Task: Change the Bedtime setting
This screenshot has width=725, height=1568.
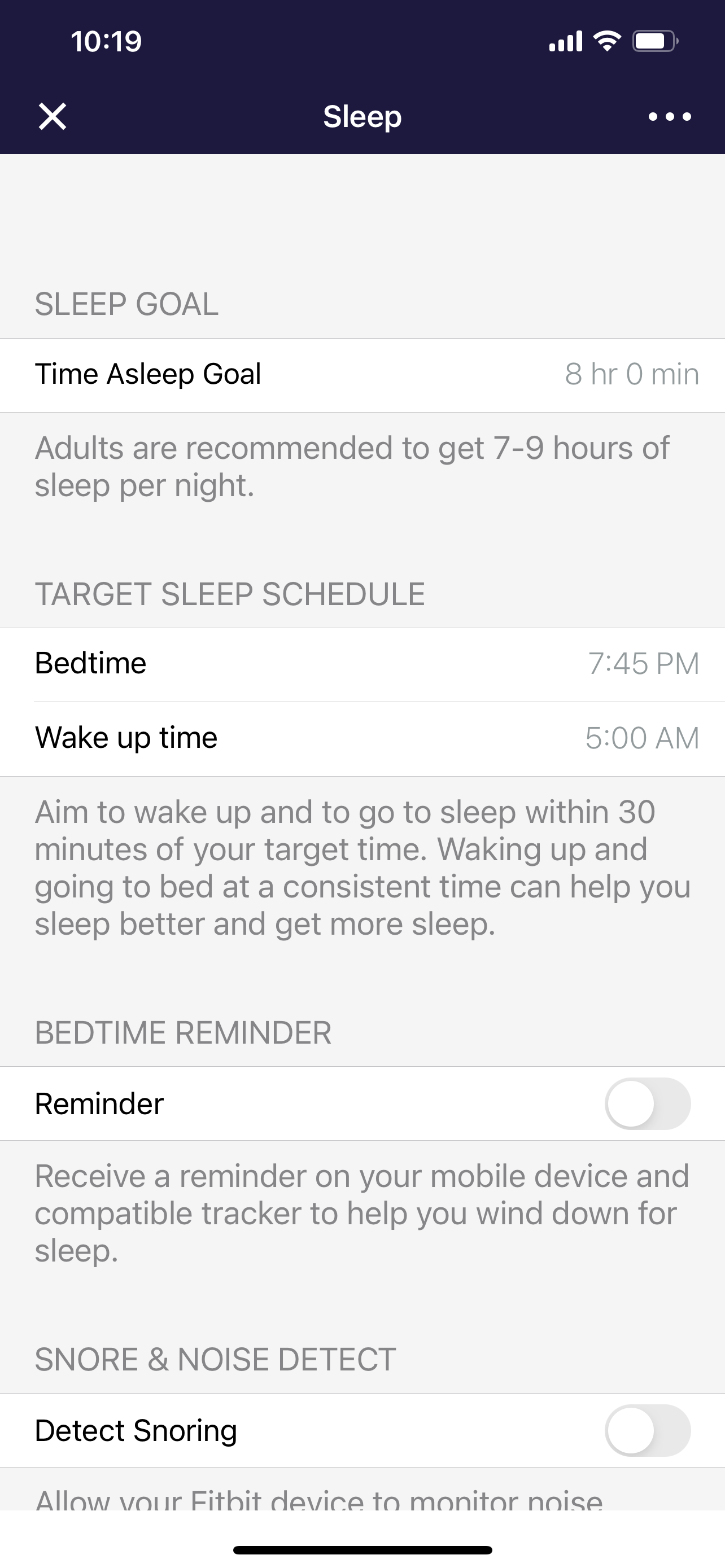Action: [362, 664]
